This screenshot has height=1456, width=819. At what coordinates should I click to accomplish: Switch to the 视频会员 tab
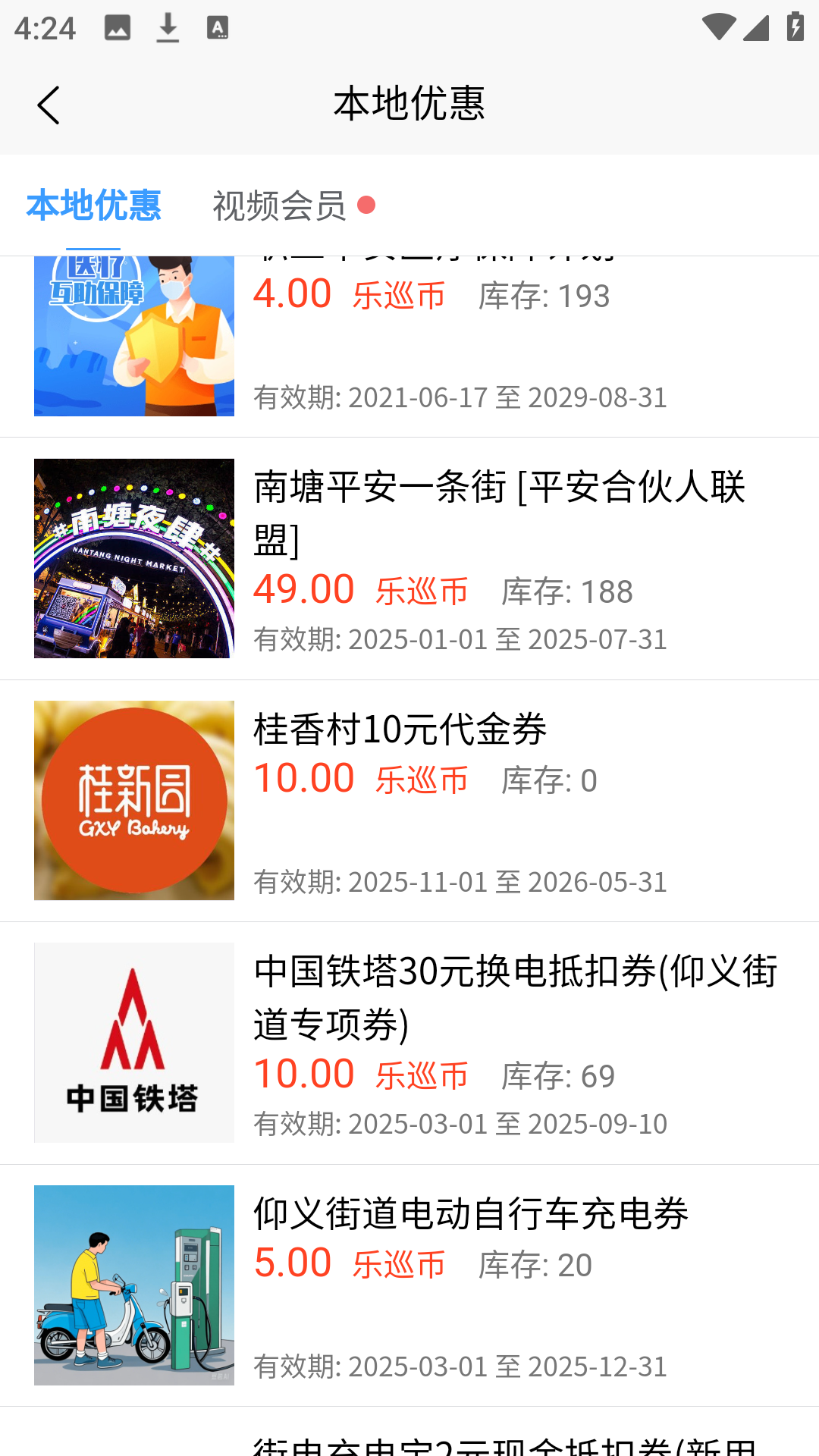point(278,205)
